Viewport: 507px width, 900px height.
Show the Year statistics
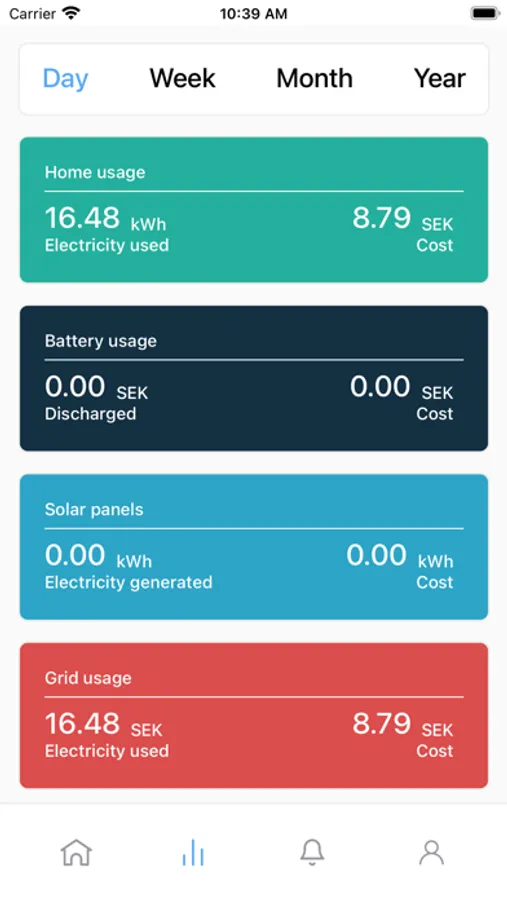pos(440,78)
